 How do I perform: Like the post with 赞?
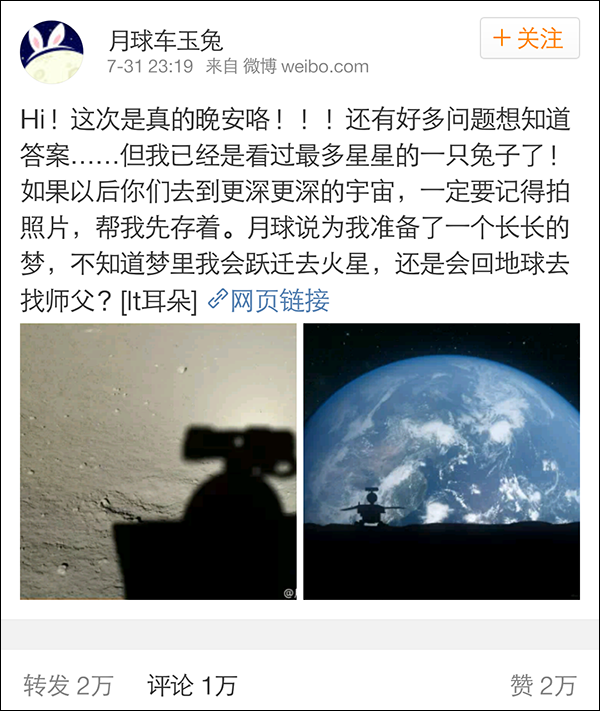(543, 685)
